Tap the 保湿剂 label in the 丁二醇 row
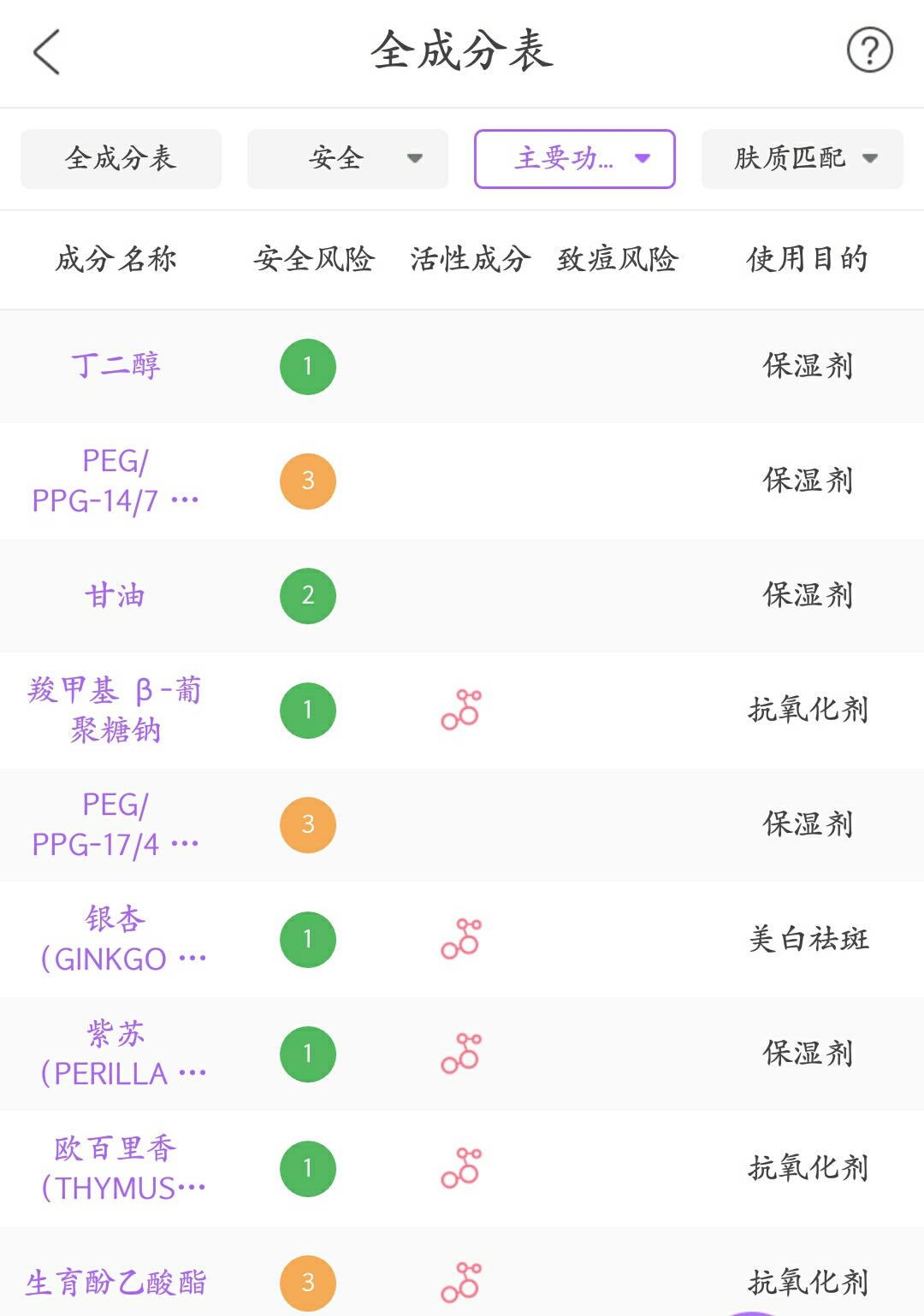Screen dimensions: 924x1316 pyautogui.click(x=805, y=366)
